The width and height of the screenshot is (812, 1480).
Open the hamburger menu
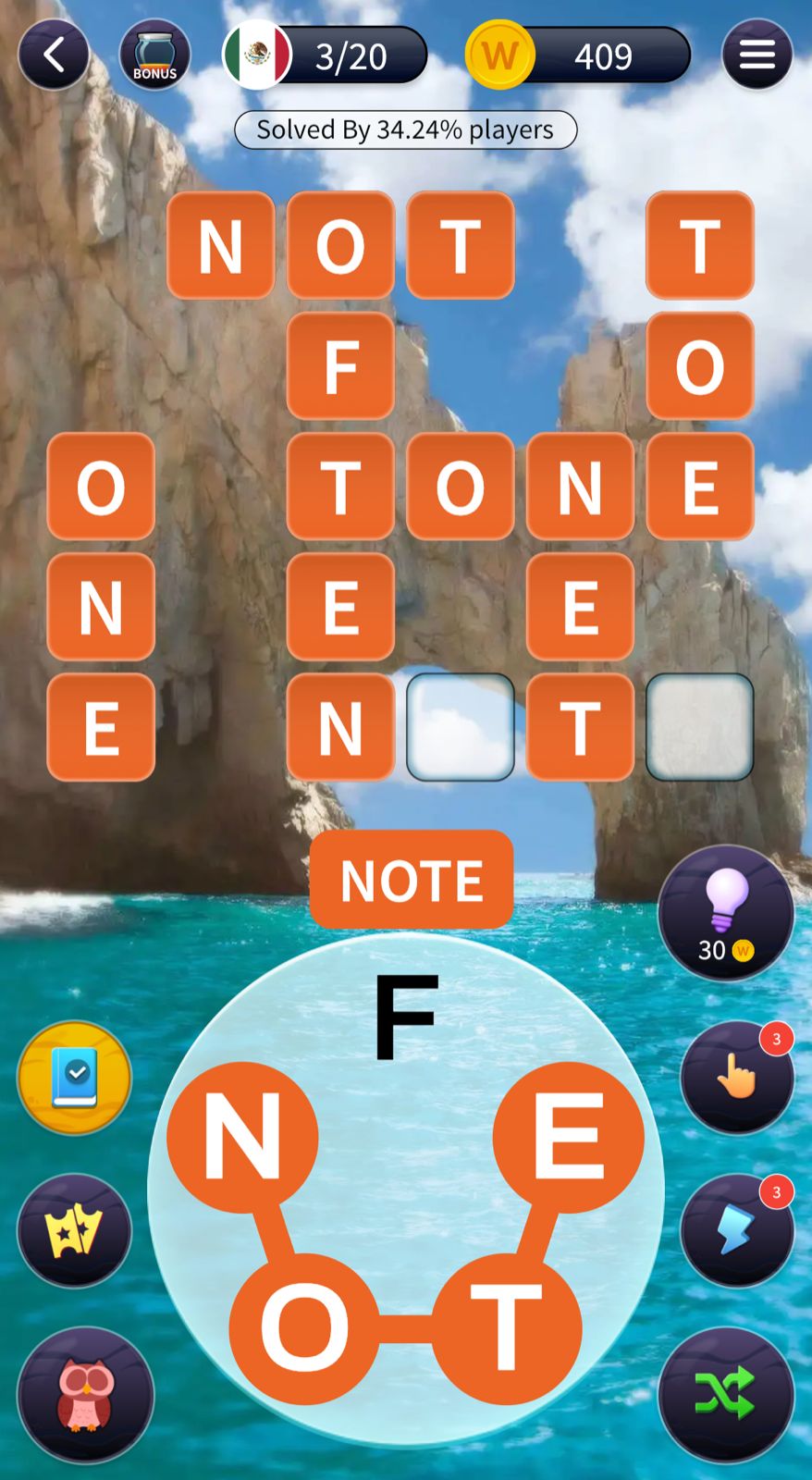coord(757,55)
